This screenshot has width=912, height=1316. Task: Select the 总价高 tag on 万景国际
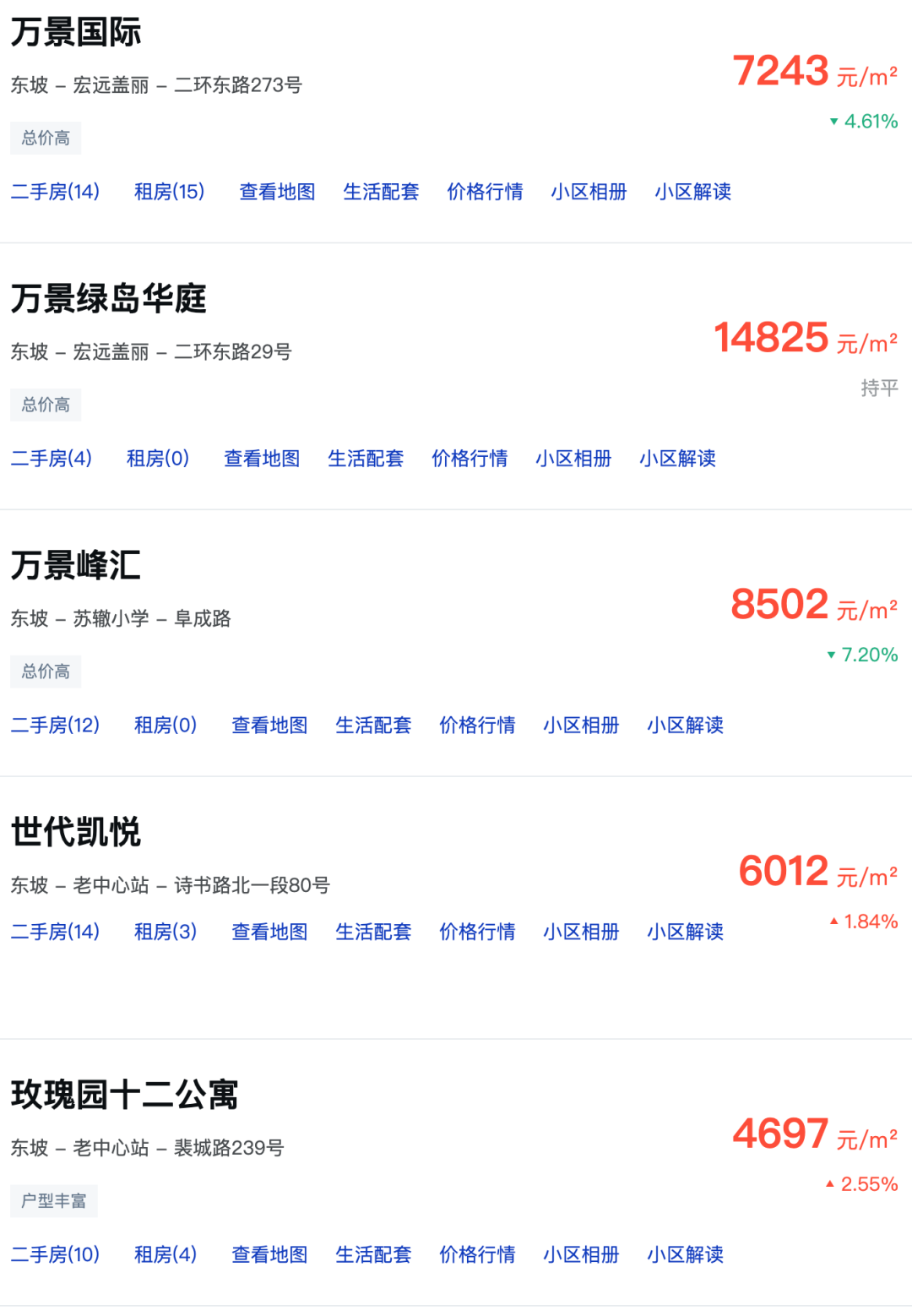46,138
